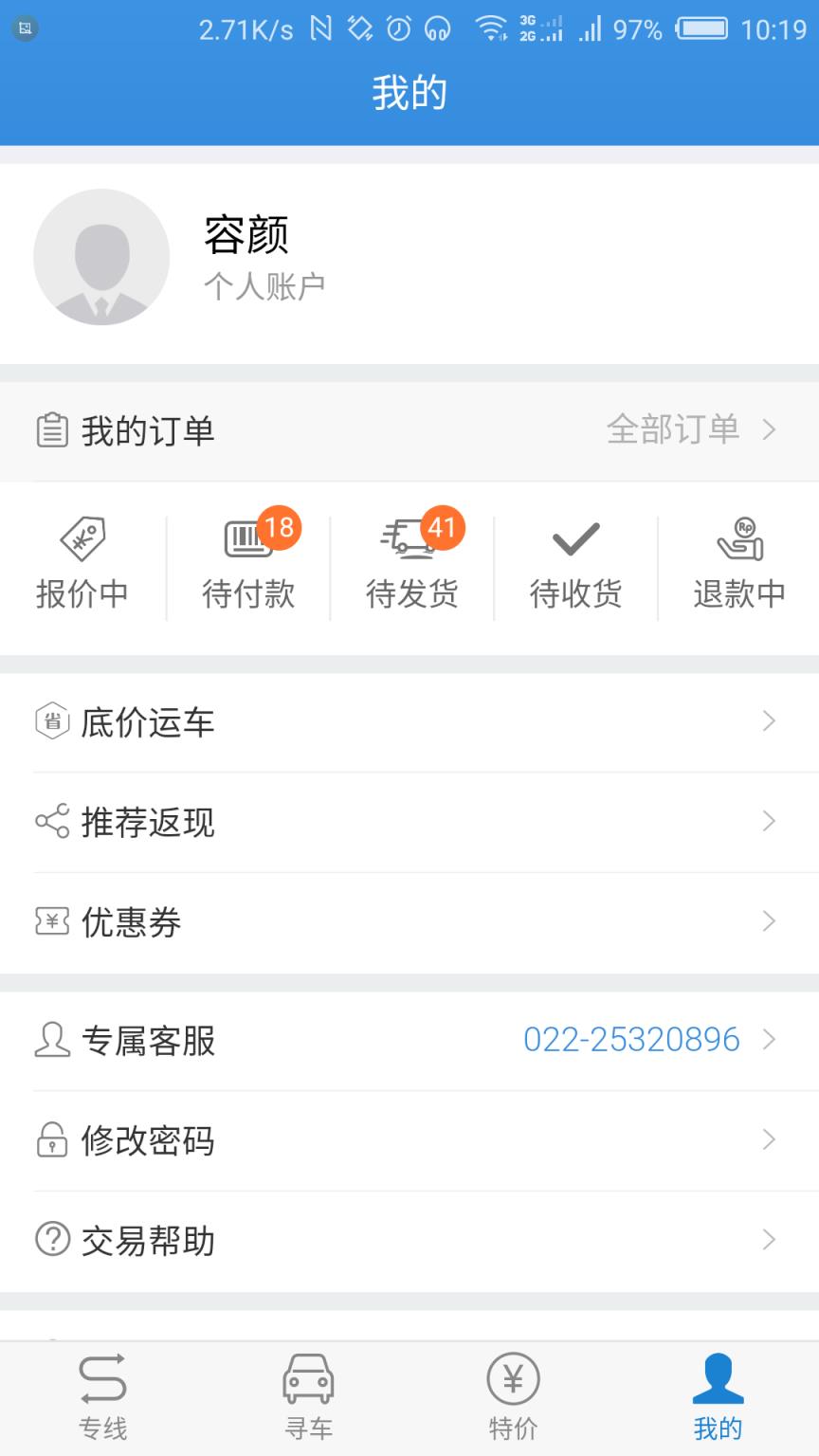
Task: Expand the 专属客服 row chevron
Action: click(x=770, y=1039)
